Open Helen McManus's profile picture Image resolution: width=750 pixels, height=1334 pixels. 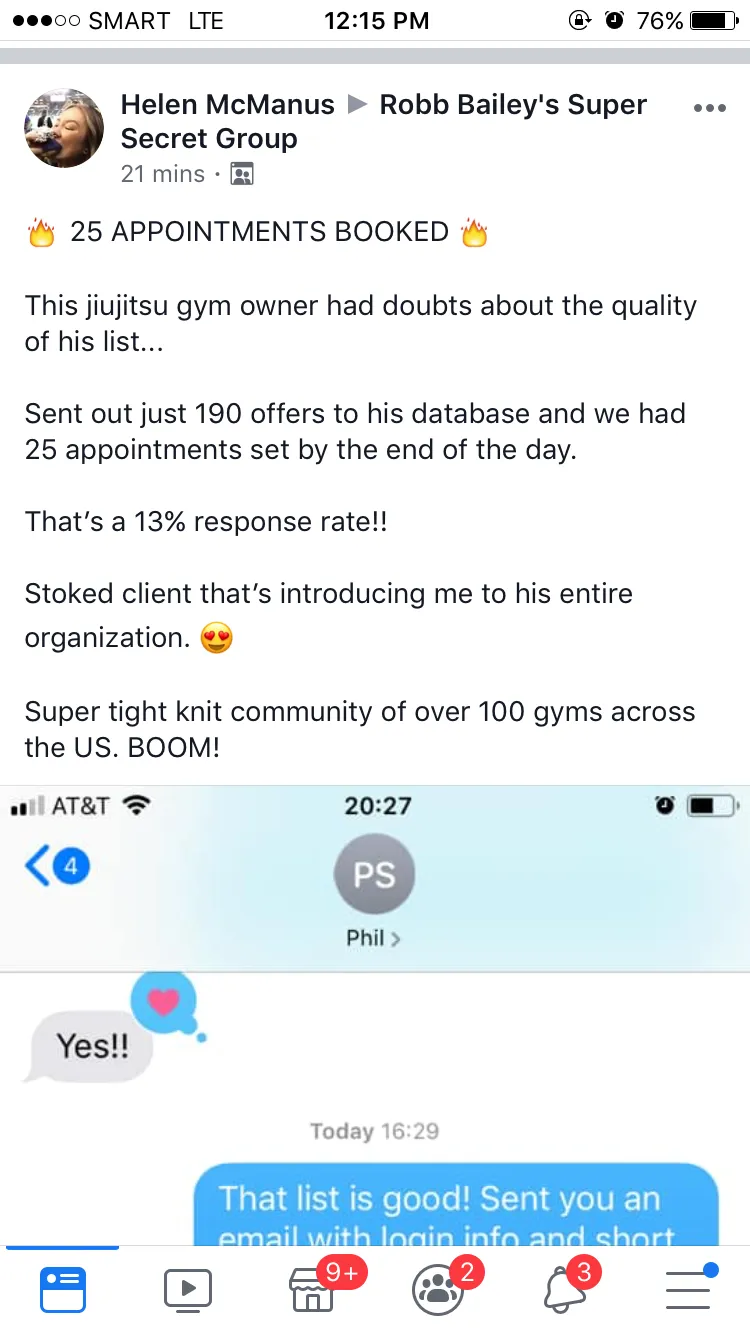(64, 128)
